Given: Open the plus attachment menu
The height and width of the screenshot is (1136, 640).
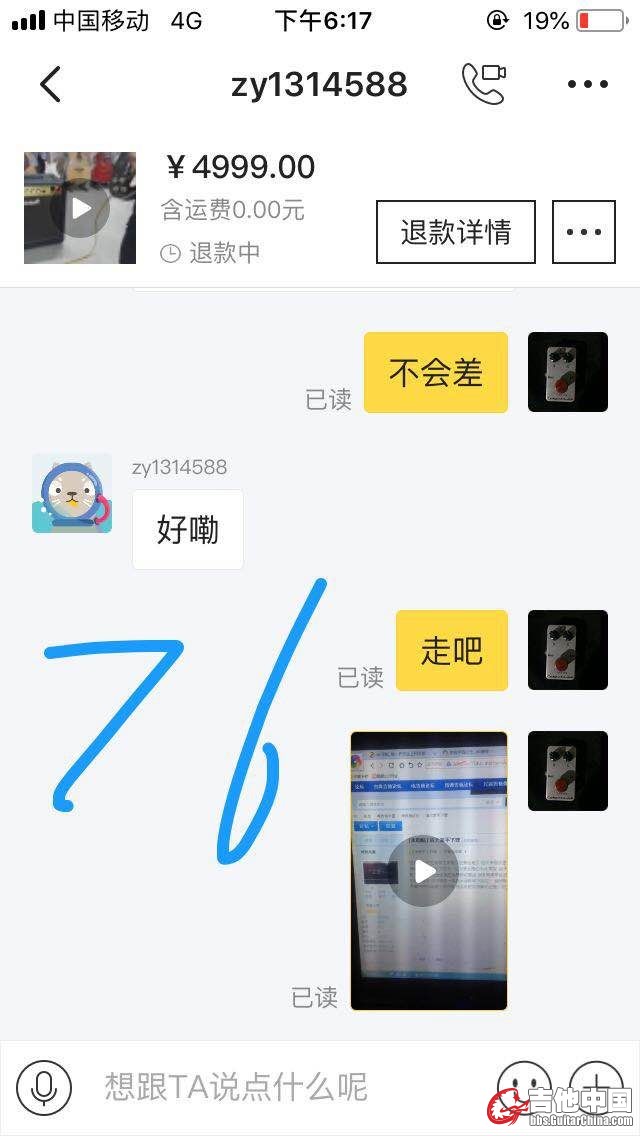Looking at the screenshot, I should pyautogui.click(x=596, y=1085).
